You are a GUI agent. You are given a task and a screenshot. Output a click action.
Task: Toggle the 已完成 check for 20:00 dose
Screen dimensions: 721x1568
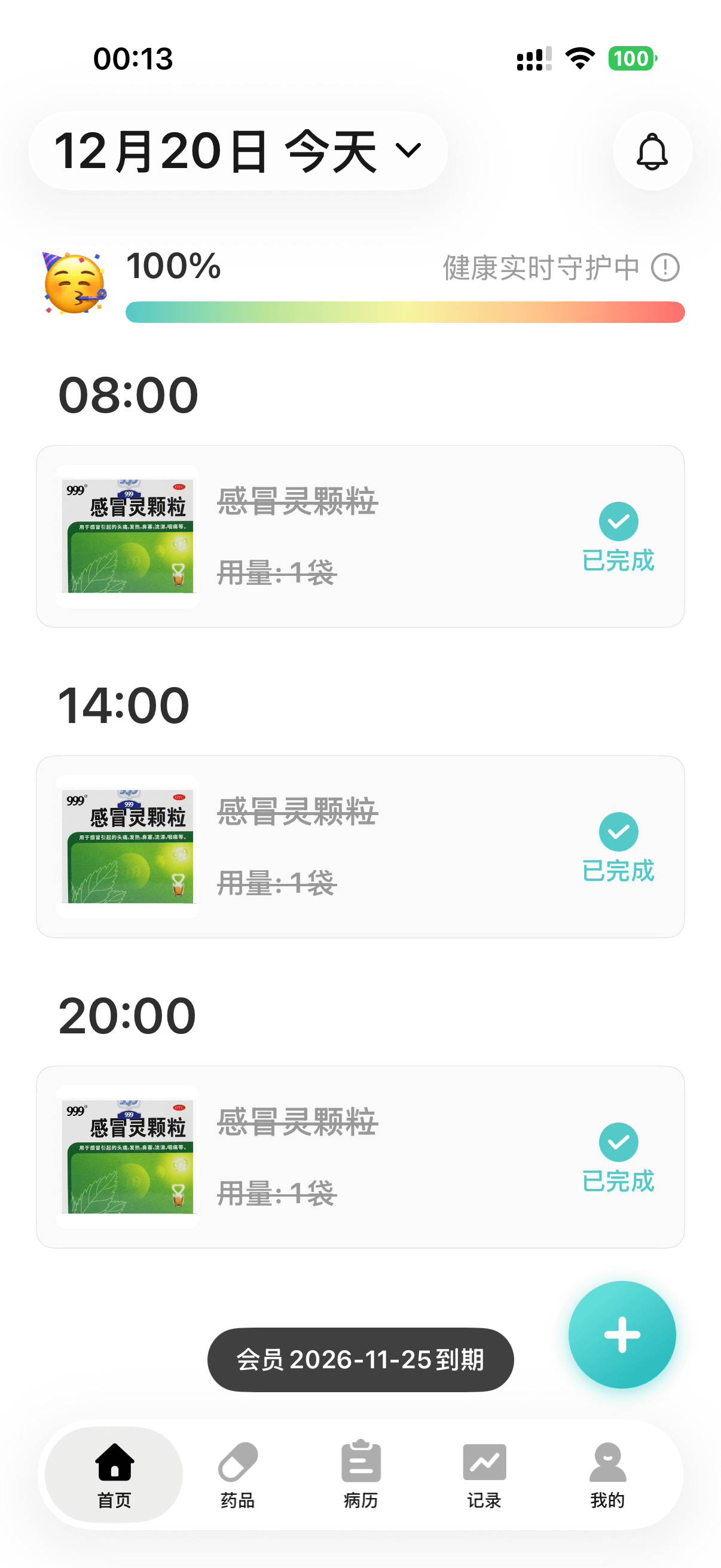point(618,1143)
